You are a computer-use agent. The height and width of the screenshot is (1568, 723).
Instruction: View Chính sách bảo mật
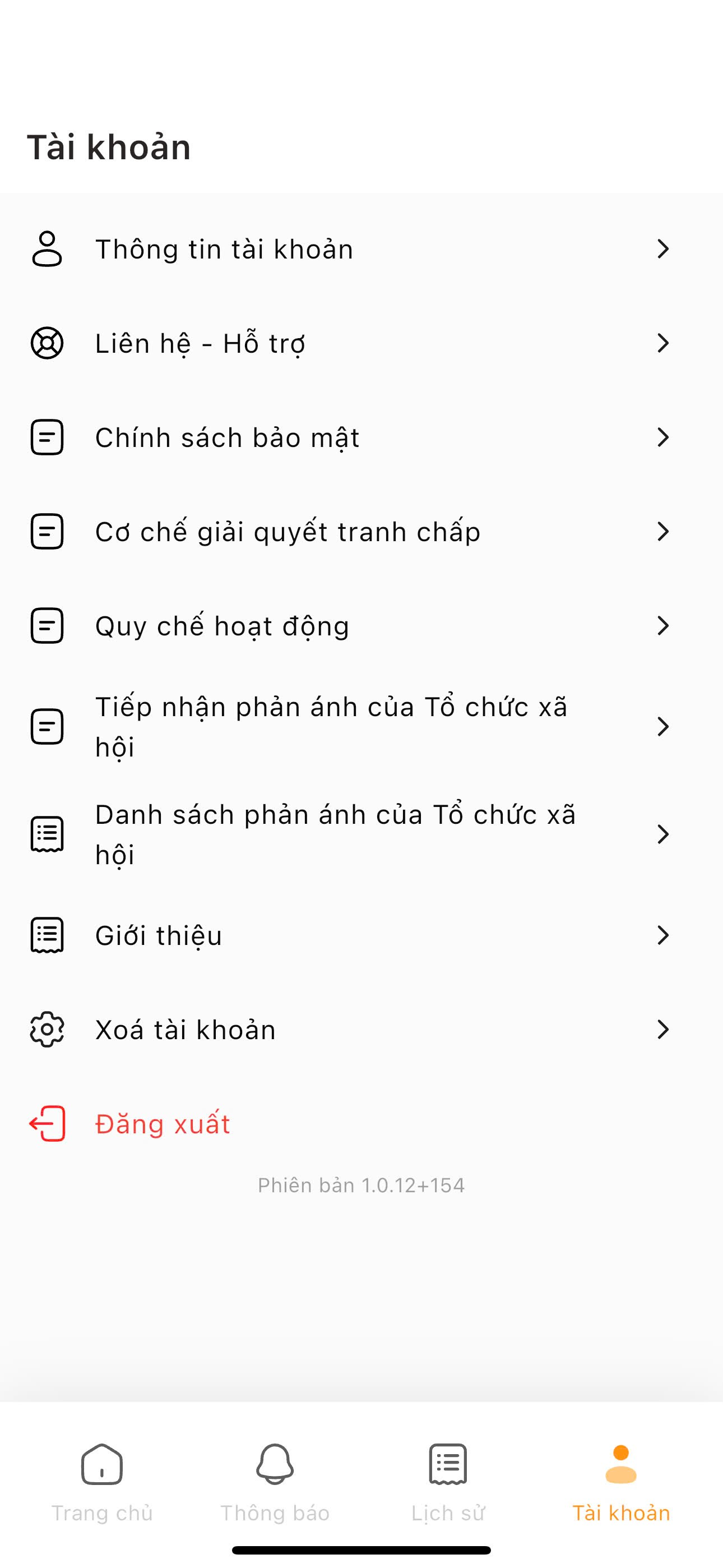(228, 437)
